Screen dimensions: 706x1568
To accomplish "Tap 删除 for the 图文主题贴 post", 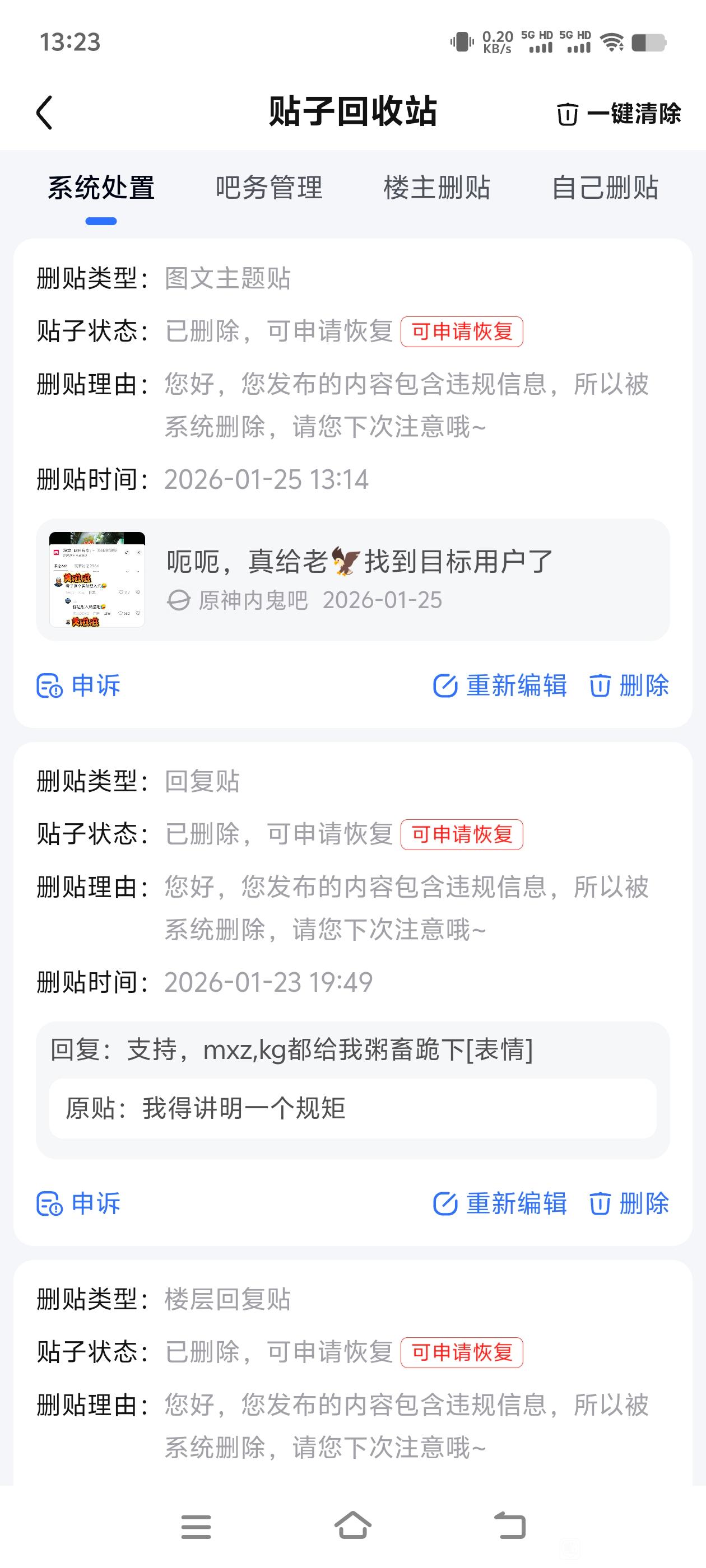I will (x=629, y=685).
